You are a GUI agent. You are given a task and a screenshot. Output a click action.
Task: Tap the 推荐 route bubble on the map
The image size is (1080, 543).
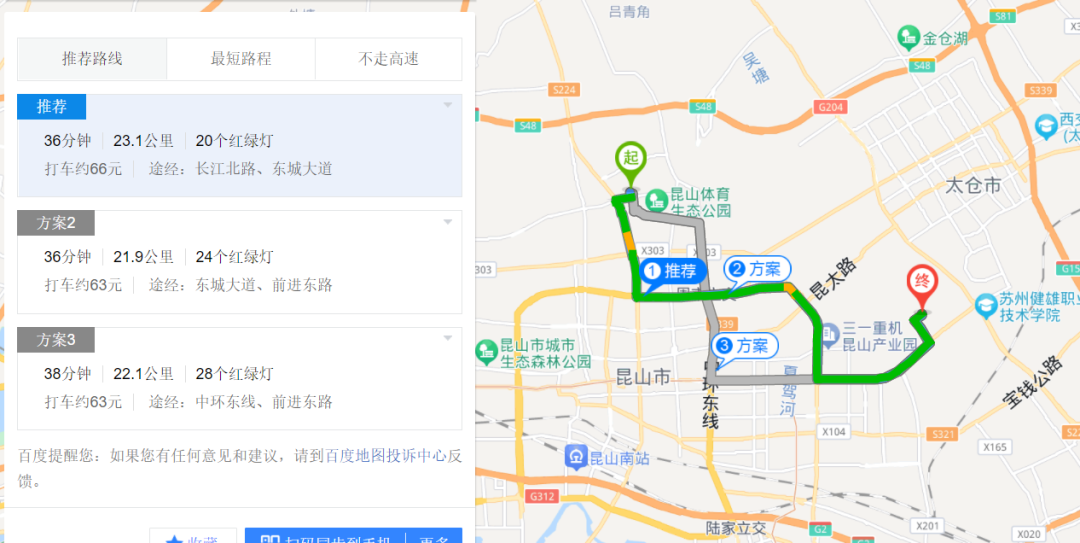point(674,270)
